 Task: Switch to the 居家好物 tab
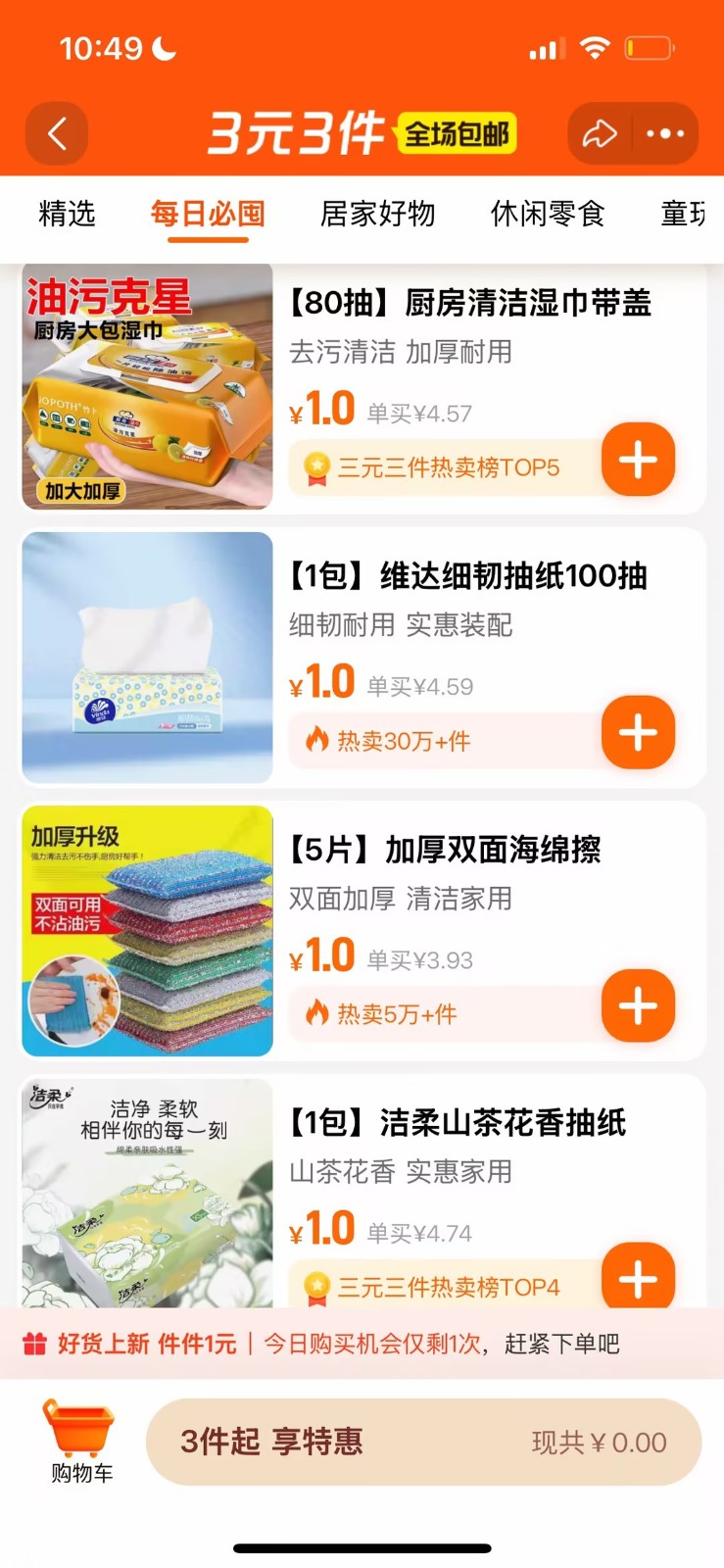(x=377, y=214)
